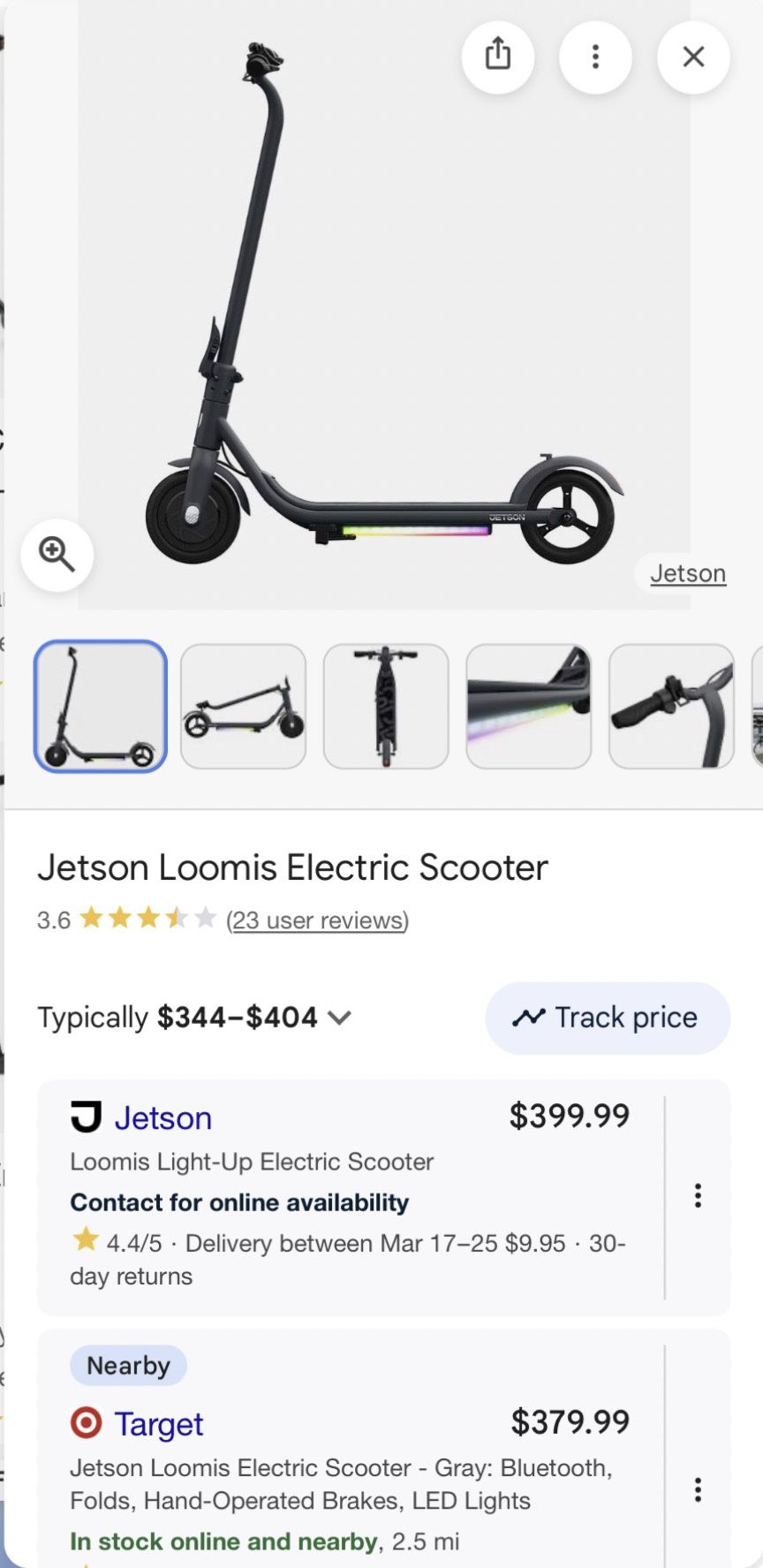This screenshot has height=1568, width=763.
Task: Expand the typical price range details
Action: (x=339, y=1018)
